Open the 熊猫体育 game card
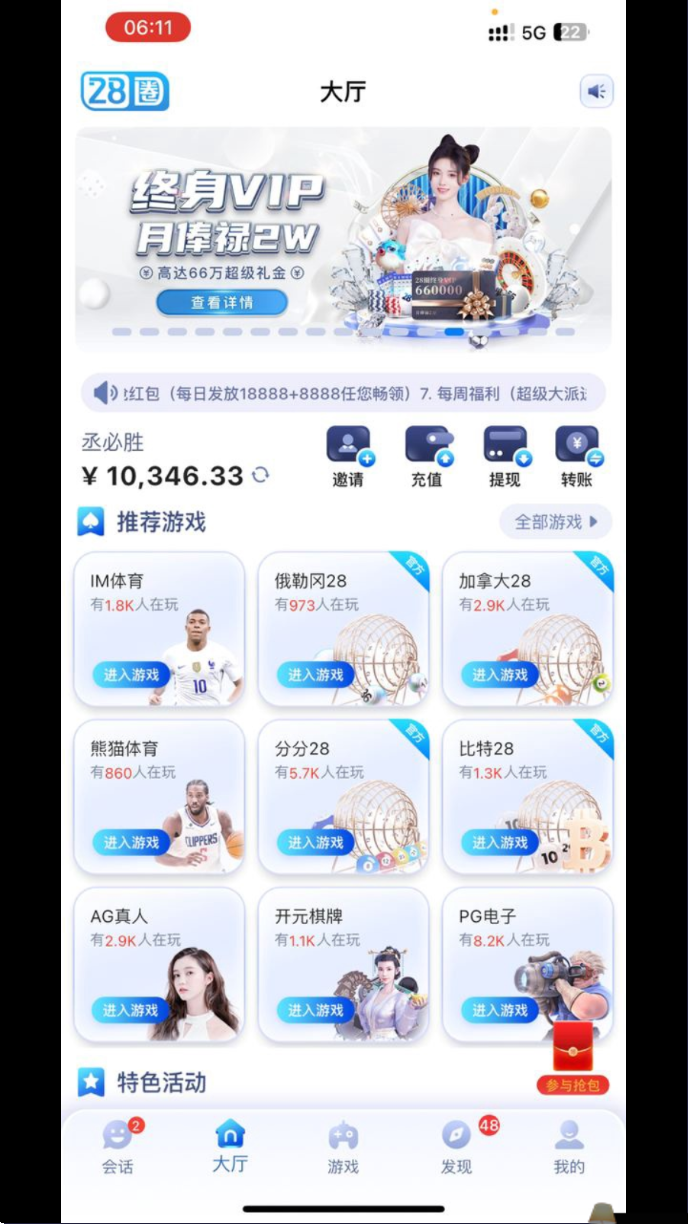The image size is (688, 1224). [x=159, y=795]
